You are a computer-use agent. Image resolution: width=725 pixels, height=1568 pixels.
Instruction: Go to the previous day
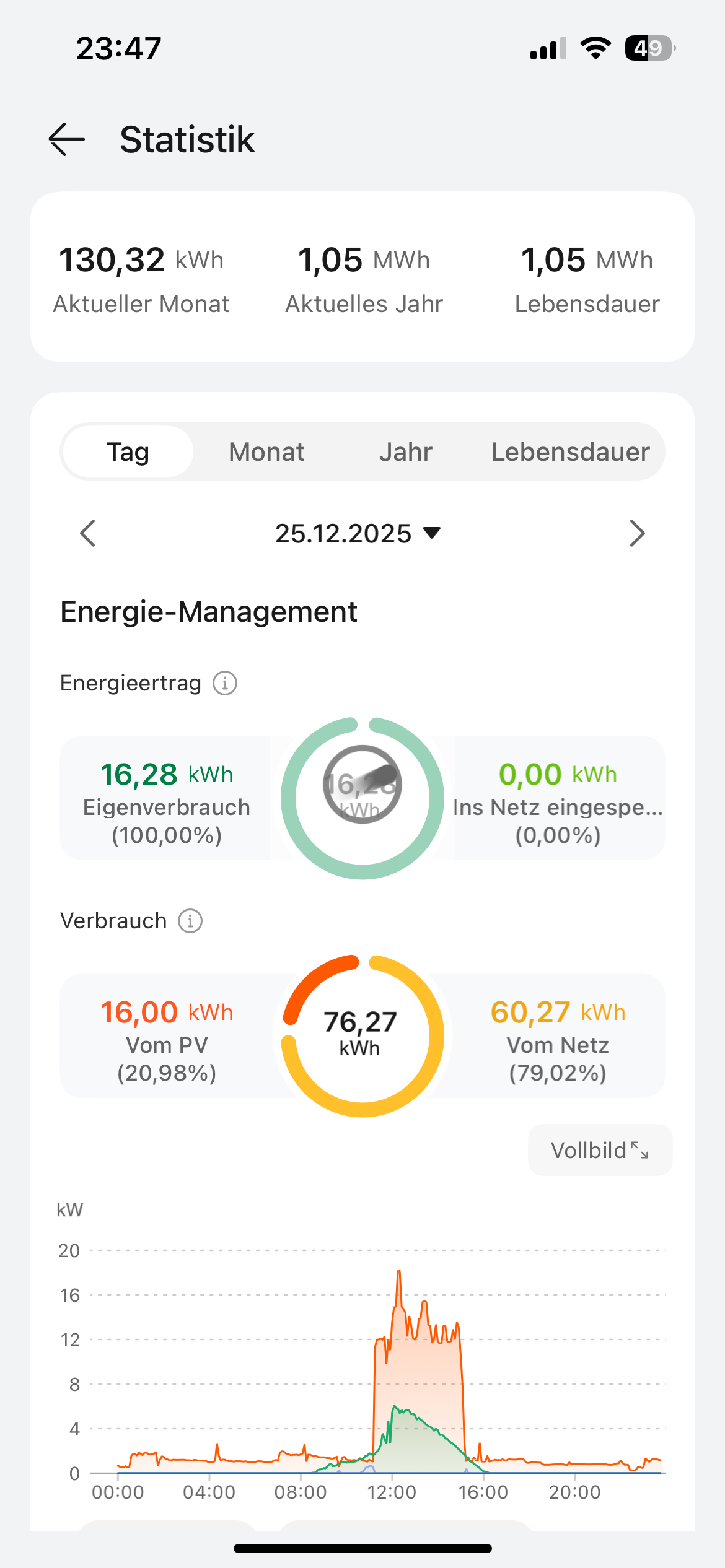(88, 533)
